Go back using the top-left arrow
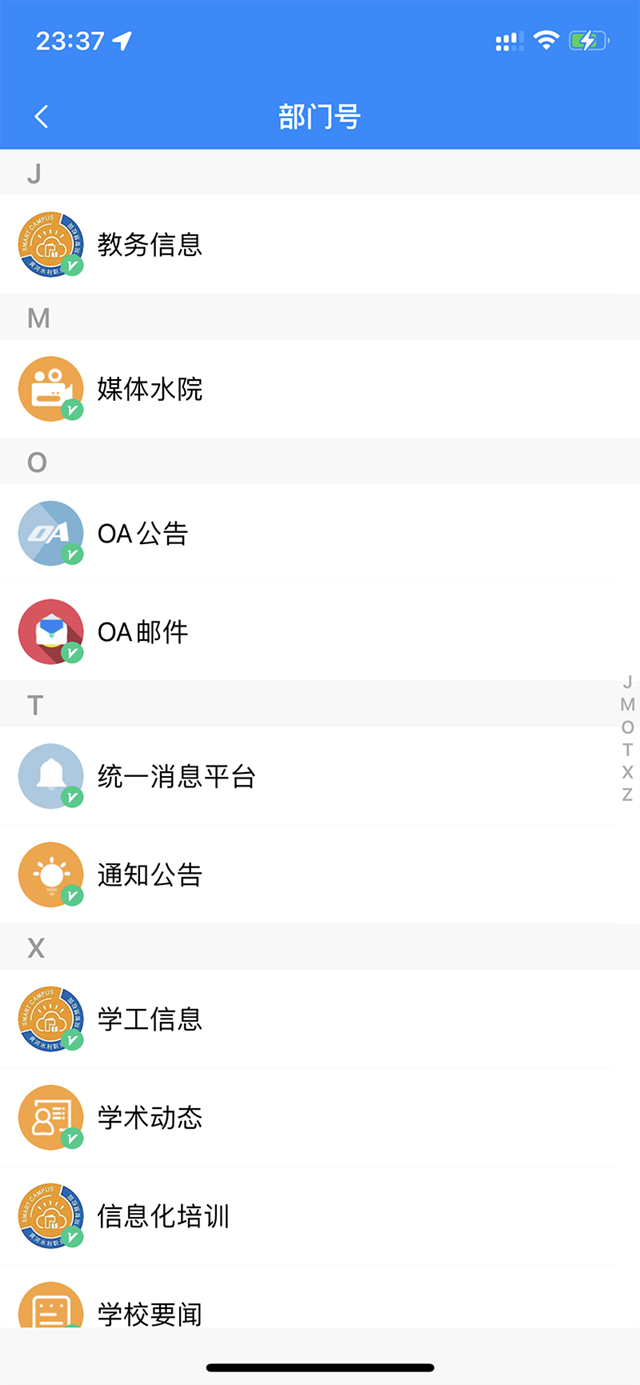The width and height of the screenshot is (640, 1385). coord(41,117)
